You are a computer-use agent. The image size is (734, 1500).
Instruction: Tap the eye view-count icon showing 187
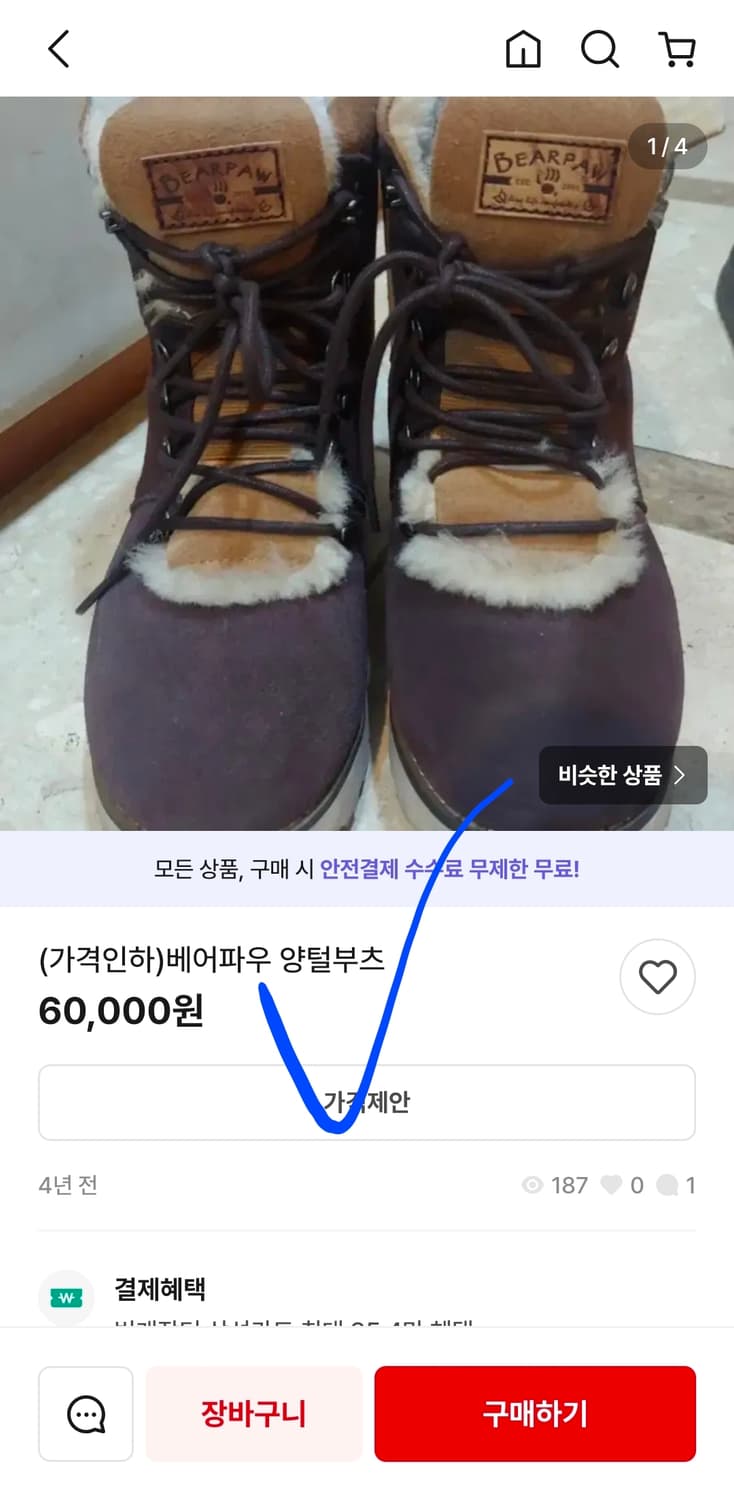coord(532,1185)
